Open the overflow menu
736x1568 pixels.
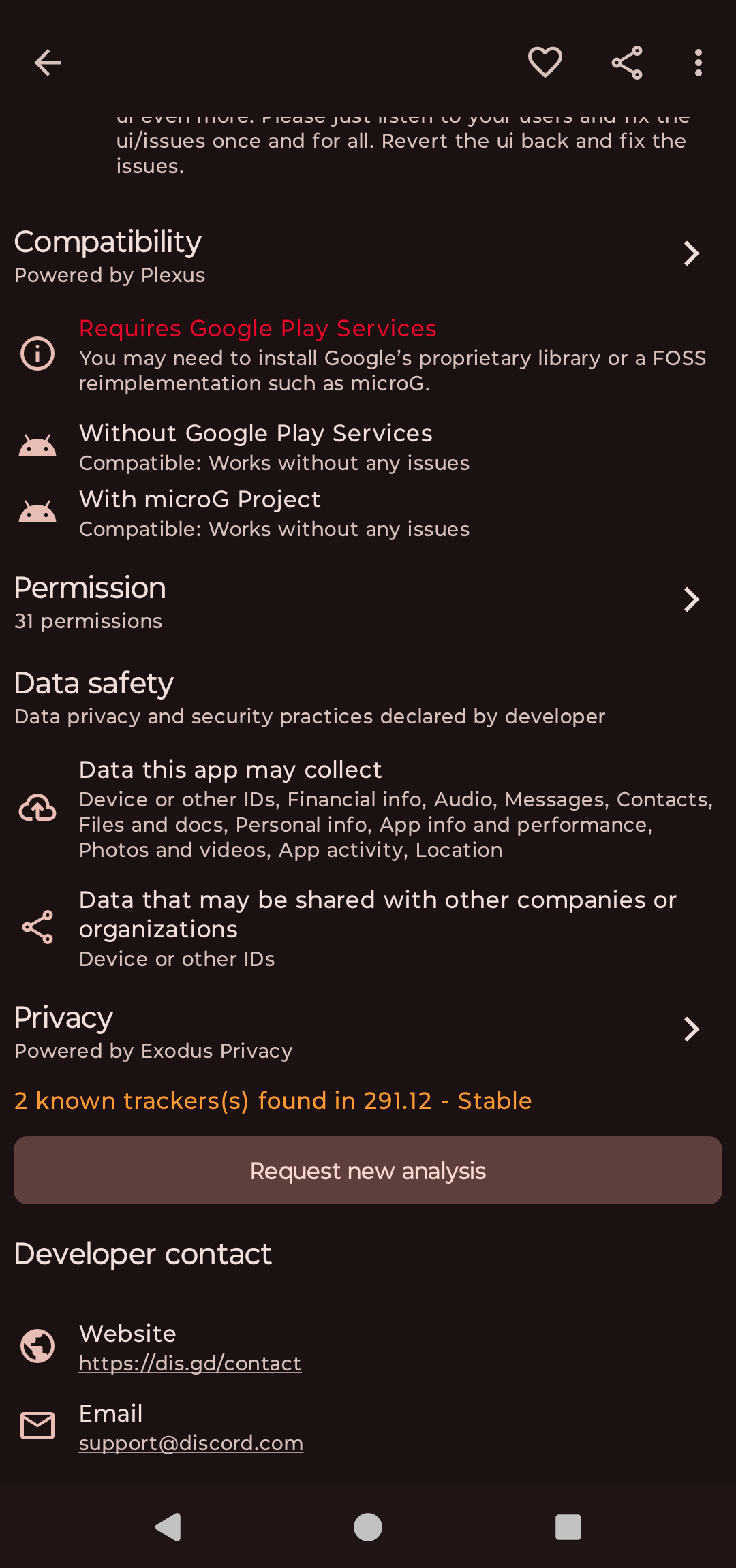[x=699, y=63]
